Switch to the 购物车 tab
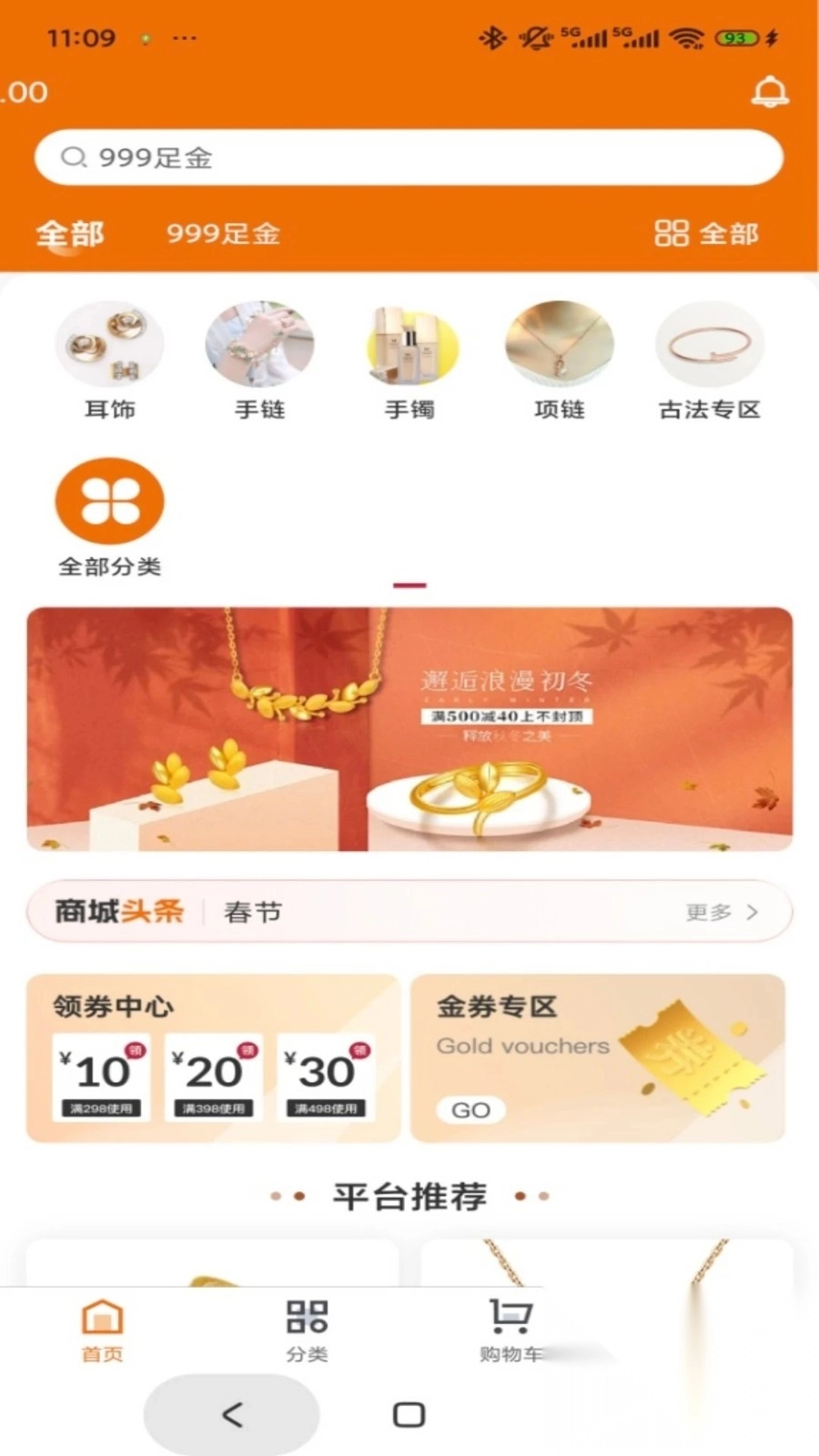Image resolution: width=819 pixels, height=1456 pixels. click(x=510, y=1330)
